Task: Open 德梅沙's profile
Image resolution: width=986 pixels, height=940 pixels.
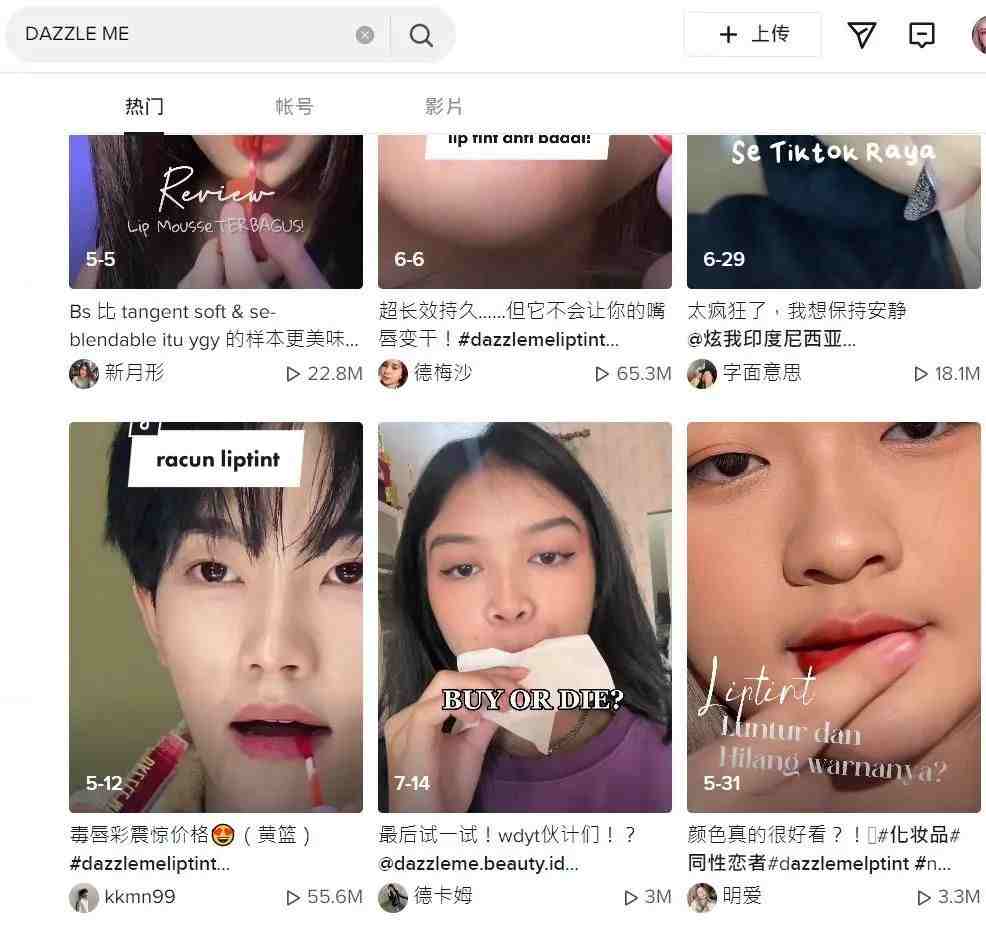Action: pos(442,374)
